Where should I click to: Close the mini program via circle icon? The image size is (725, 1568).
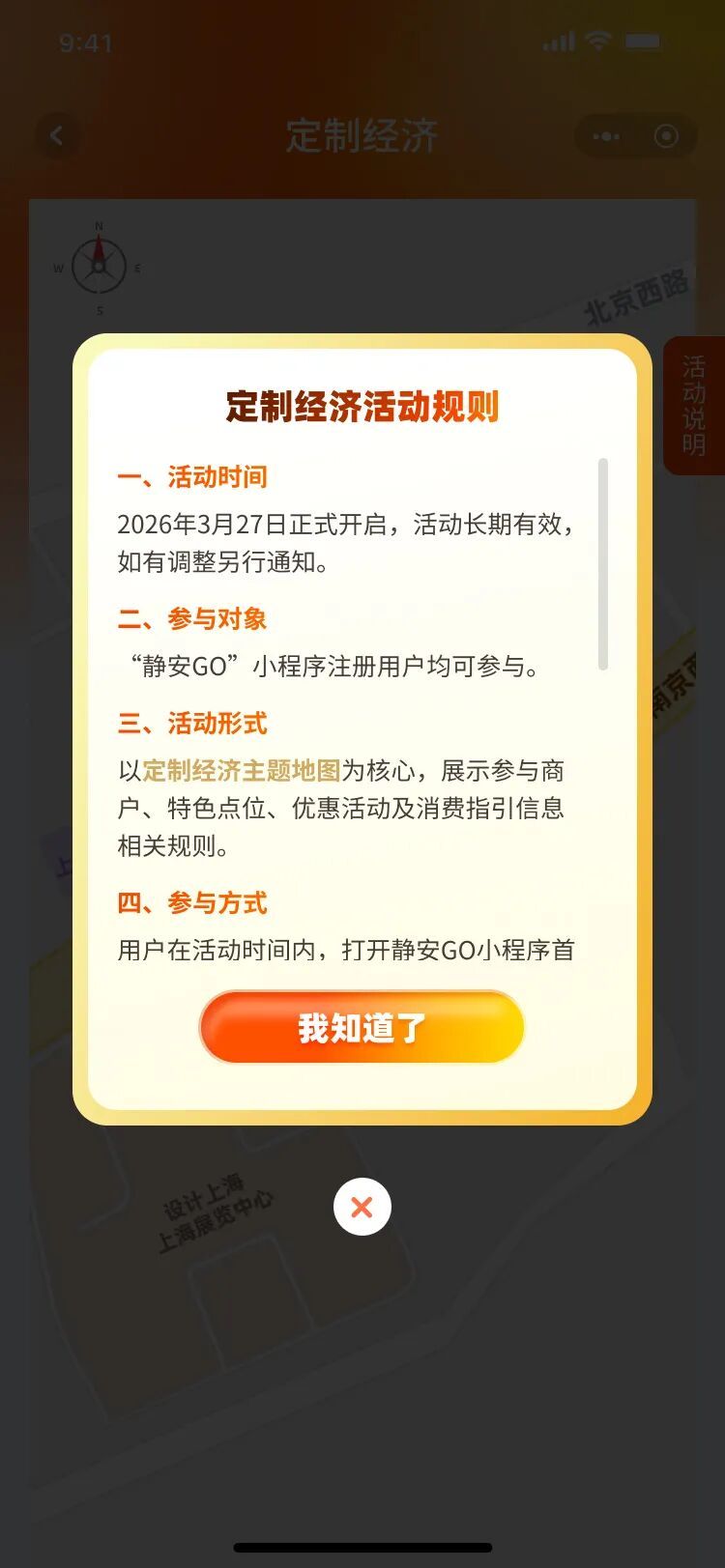(x=666, y=136)
